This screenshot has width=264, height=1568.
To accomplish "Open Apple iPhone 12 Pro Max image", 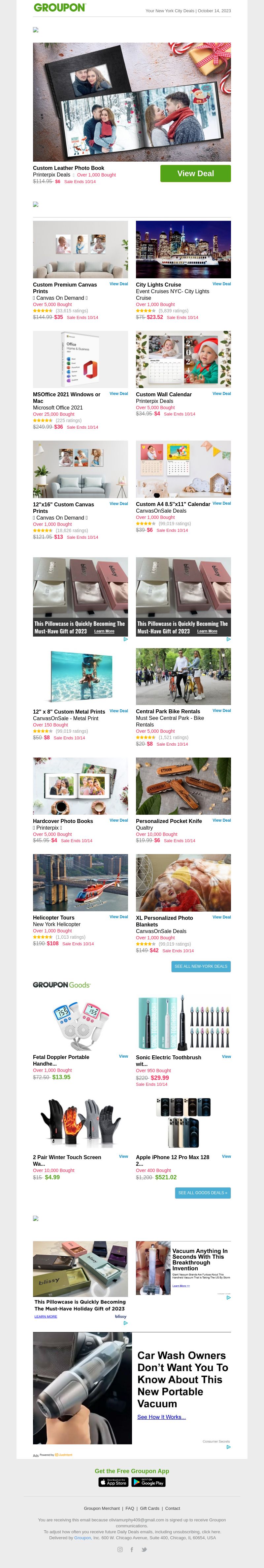I will coord(183,1123).
